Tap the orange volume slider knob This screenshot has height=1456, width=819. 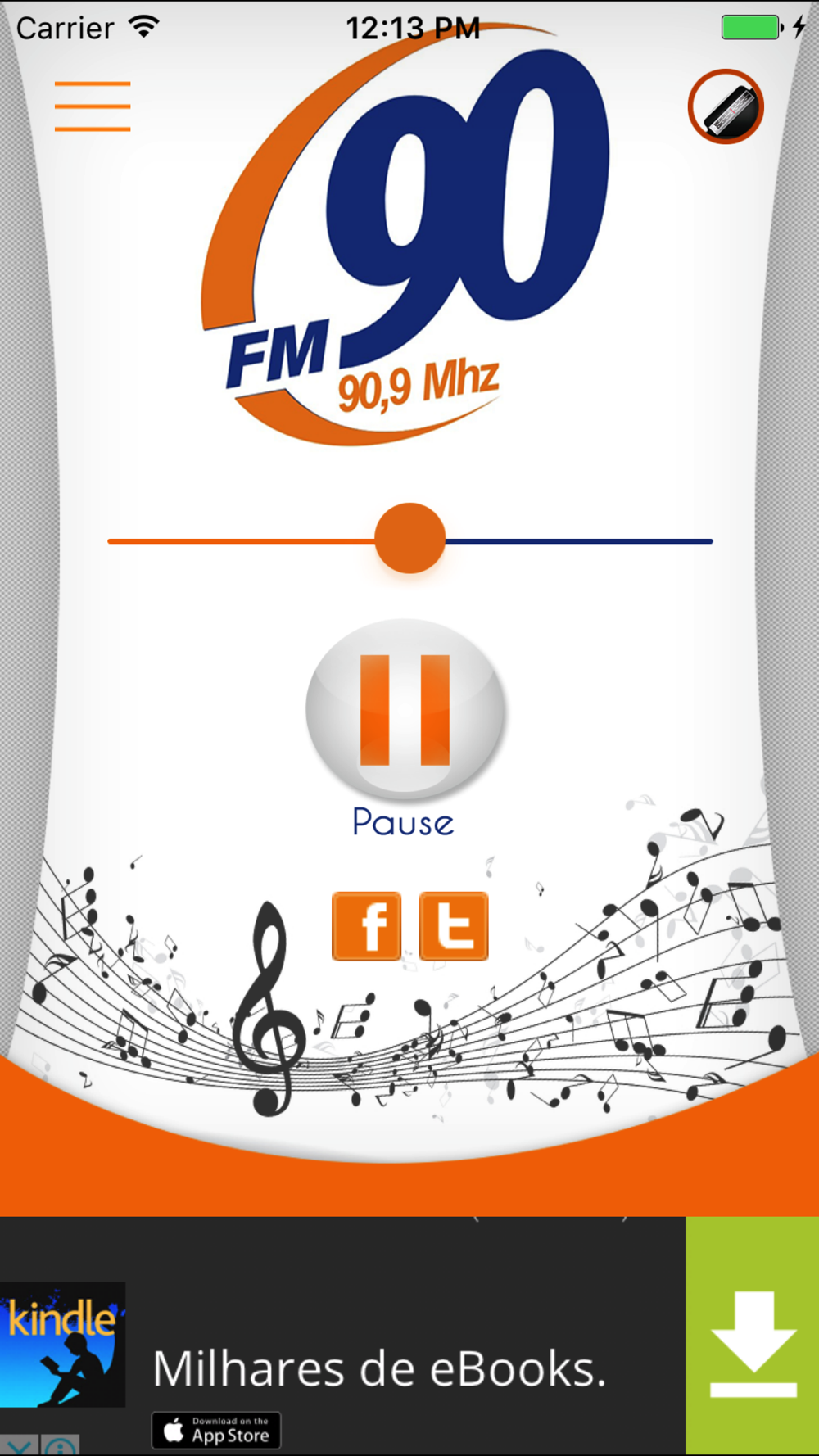[x=409, y=538]
